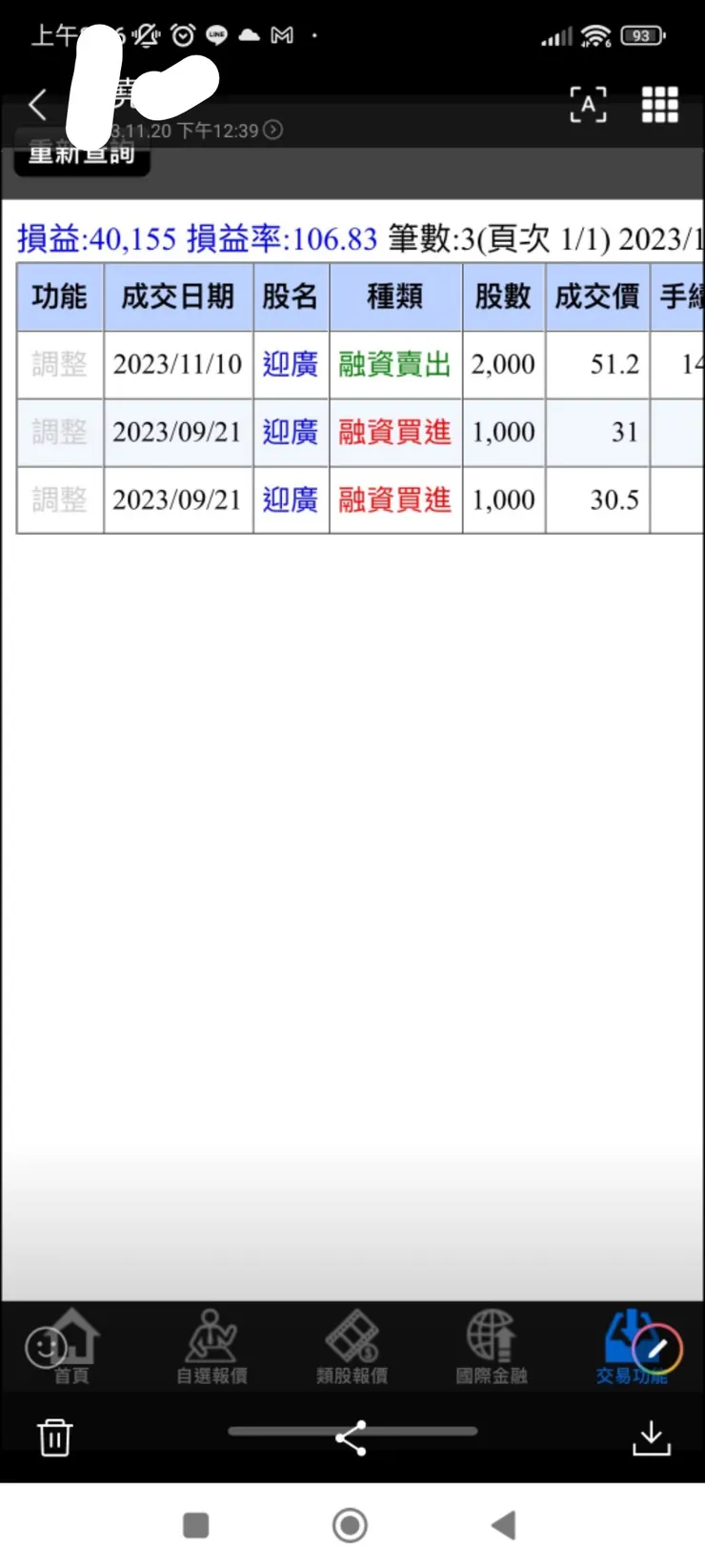Select the 成交日期 column header
Image resolution: width=705 pixels, height=1568 pixels.
click(178, 296)
